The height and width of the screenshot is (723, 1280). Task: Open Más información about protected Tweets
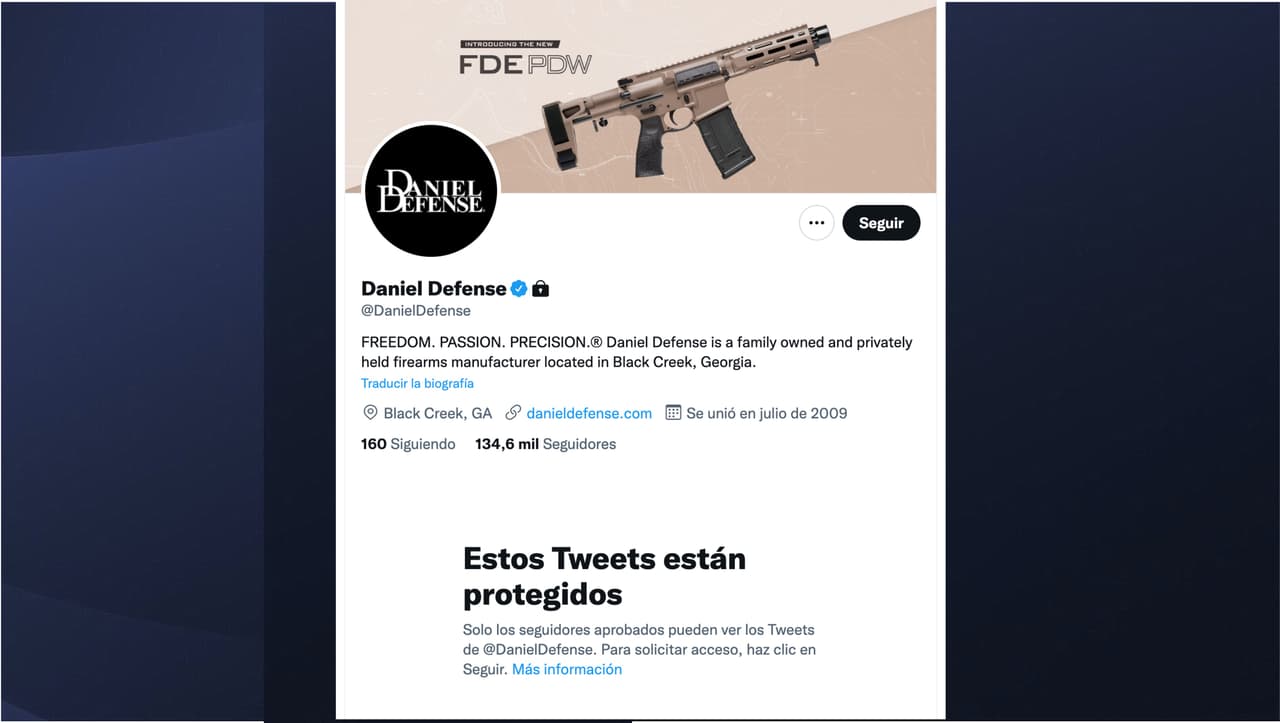click(x=566, y=670)
